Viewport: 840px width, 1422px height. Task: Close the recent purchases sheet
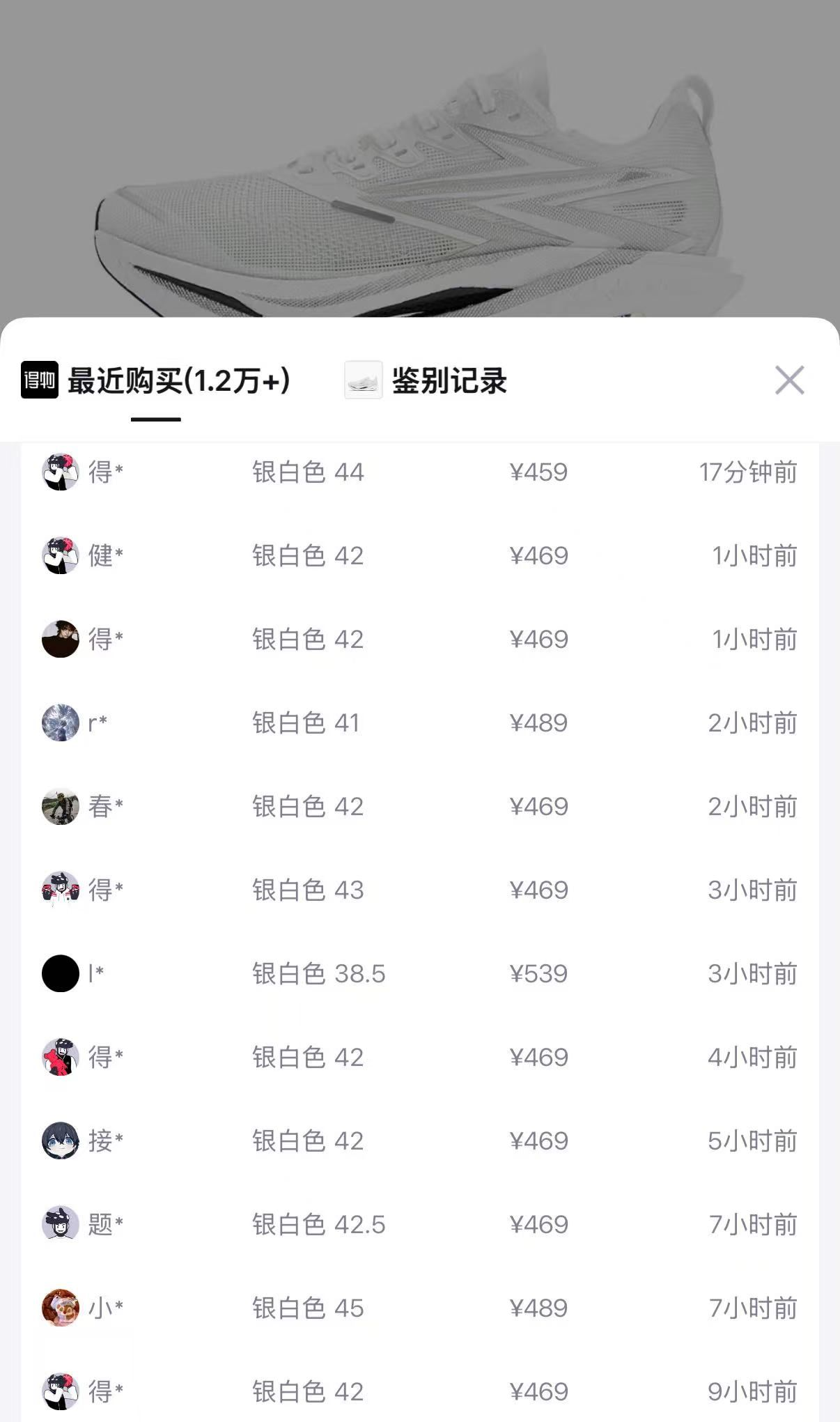[789, 380]
